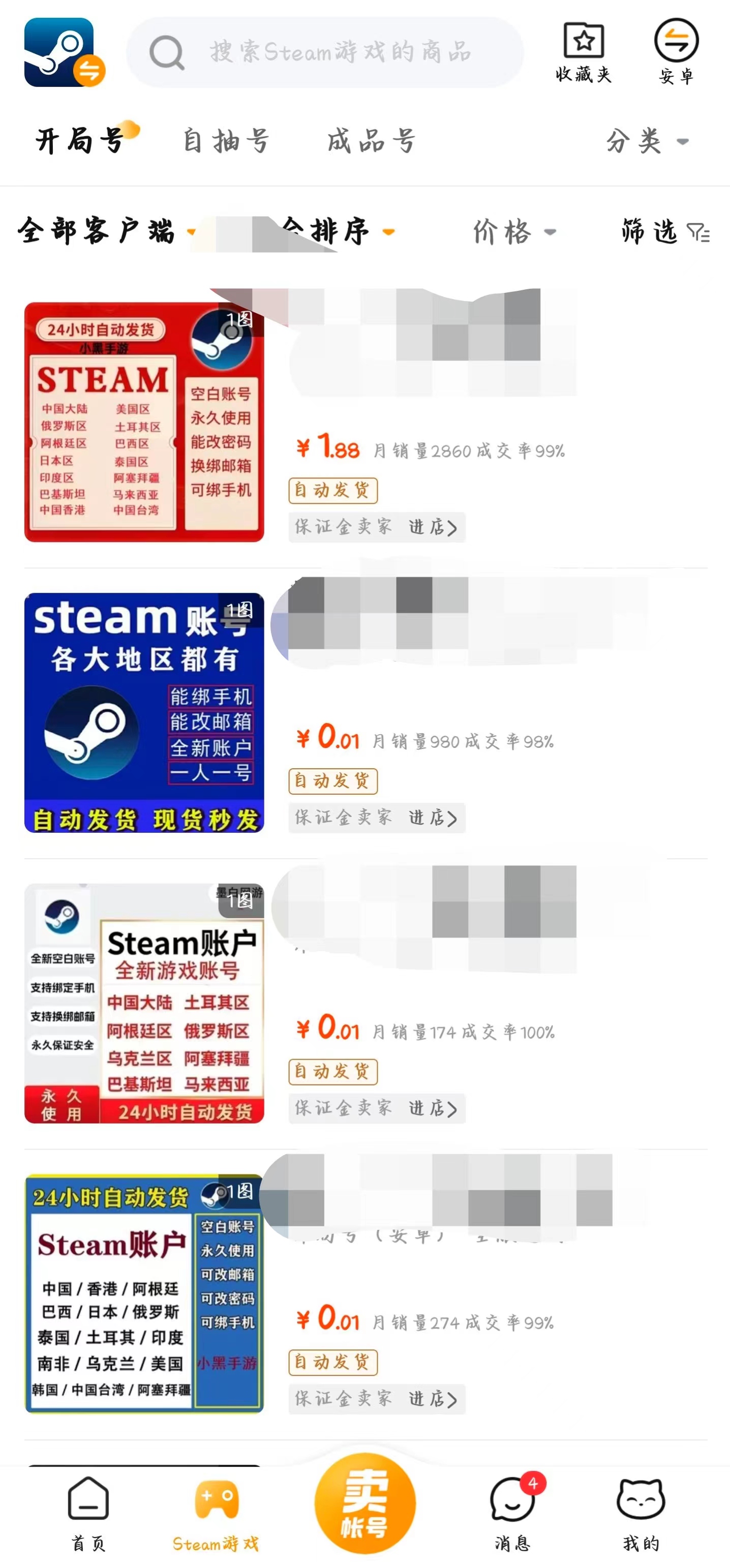Screen dimensions: 730x1568
Task: Open the listing with 274 monthly sales
Action: click(x=144, y=1293)
